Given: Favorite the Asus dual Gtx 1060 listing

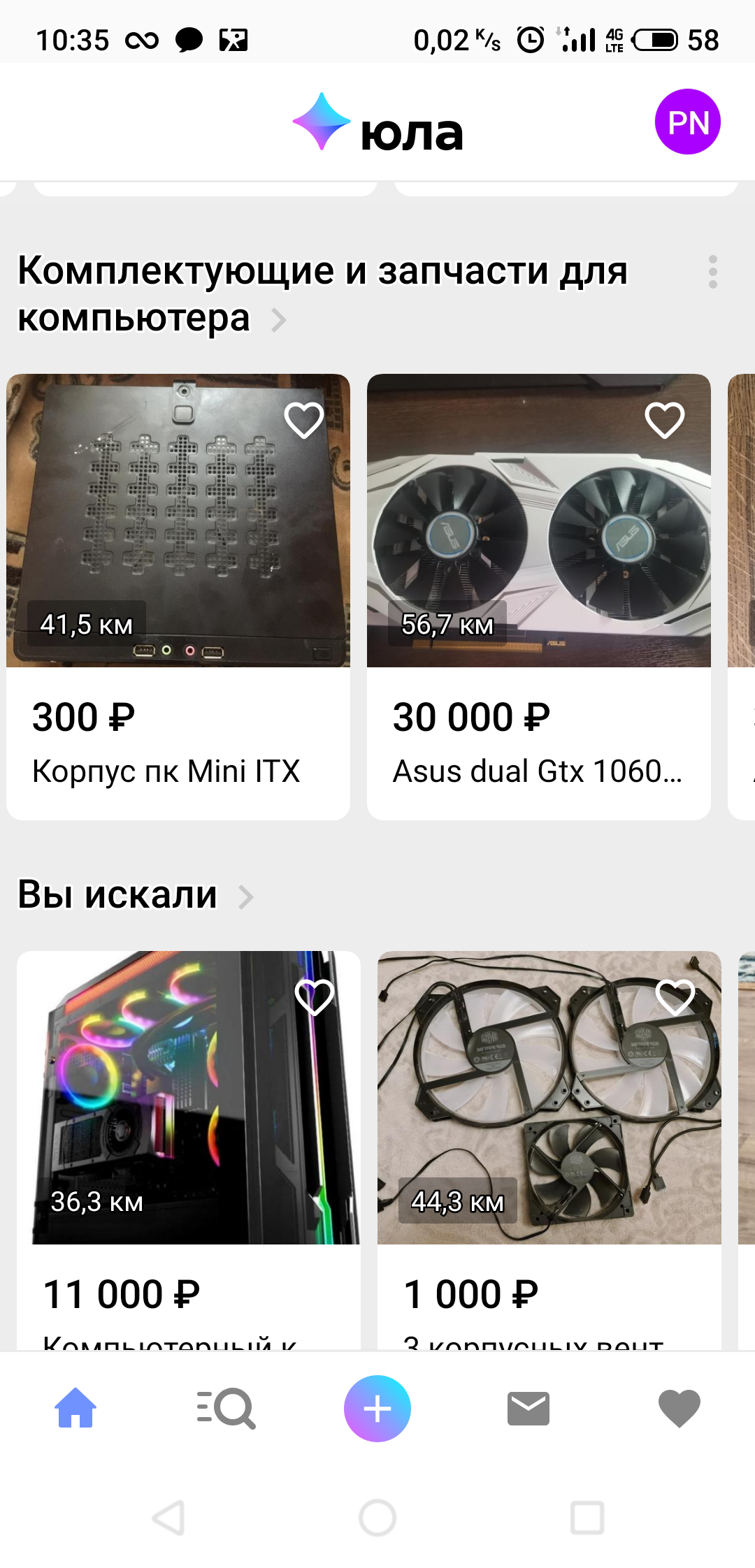Looking at the screenshot, I should [664, 421].
